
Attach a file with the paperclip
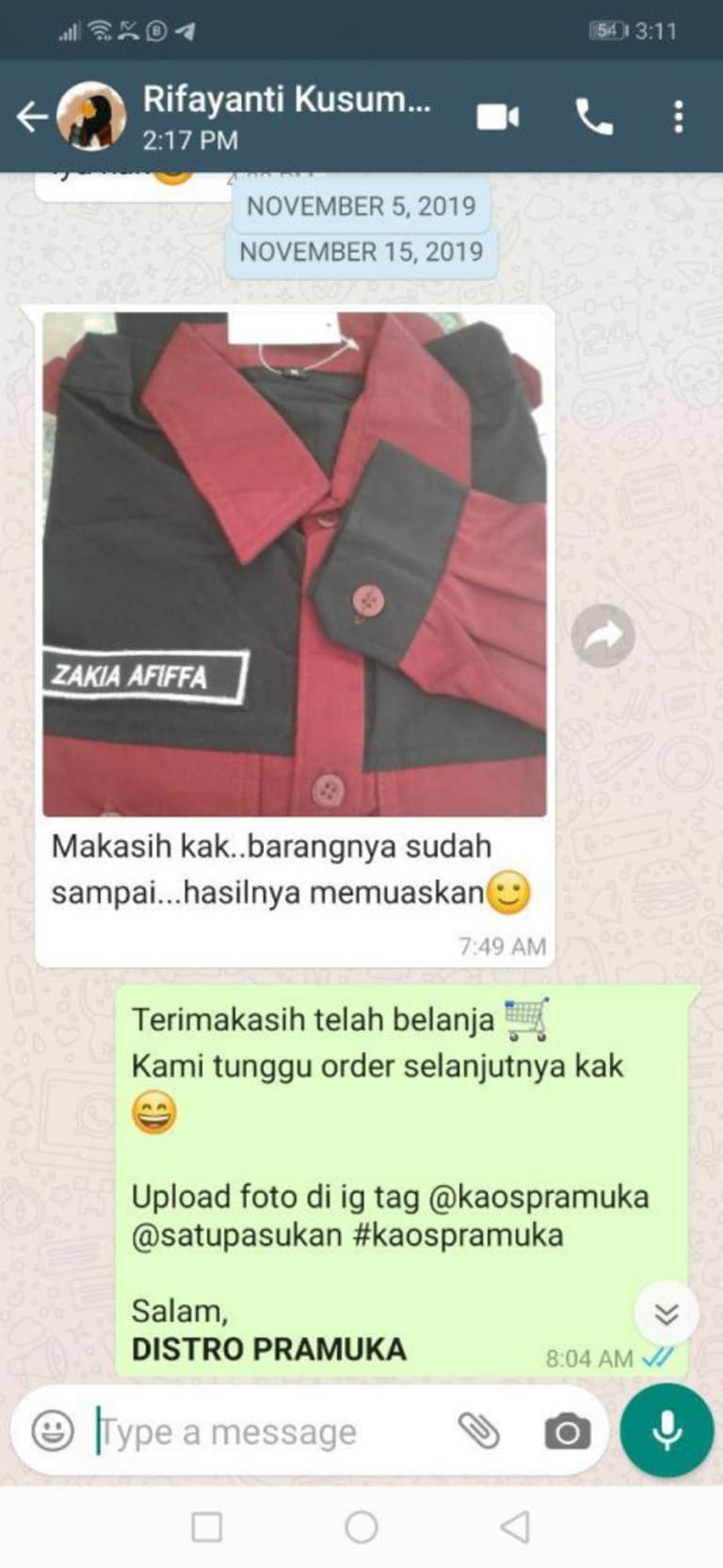479,1431
